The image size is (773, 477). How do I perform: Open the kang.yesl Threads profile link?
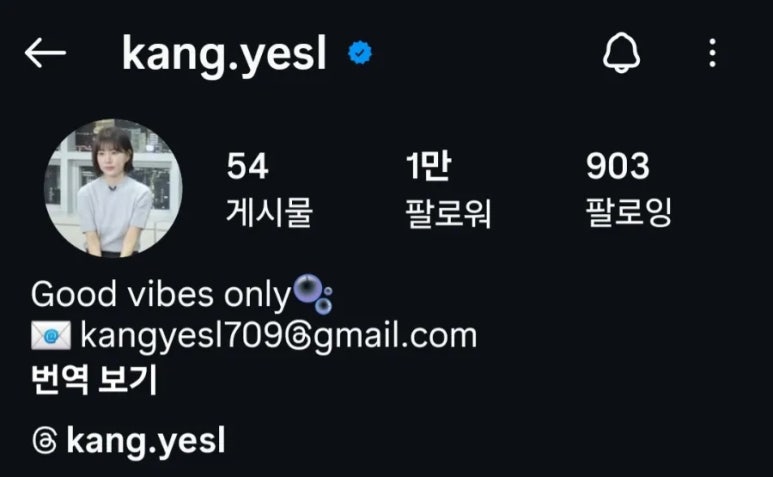(130, 440)
